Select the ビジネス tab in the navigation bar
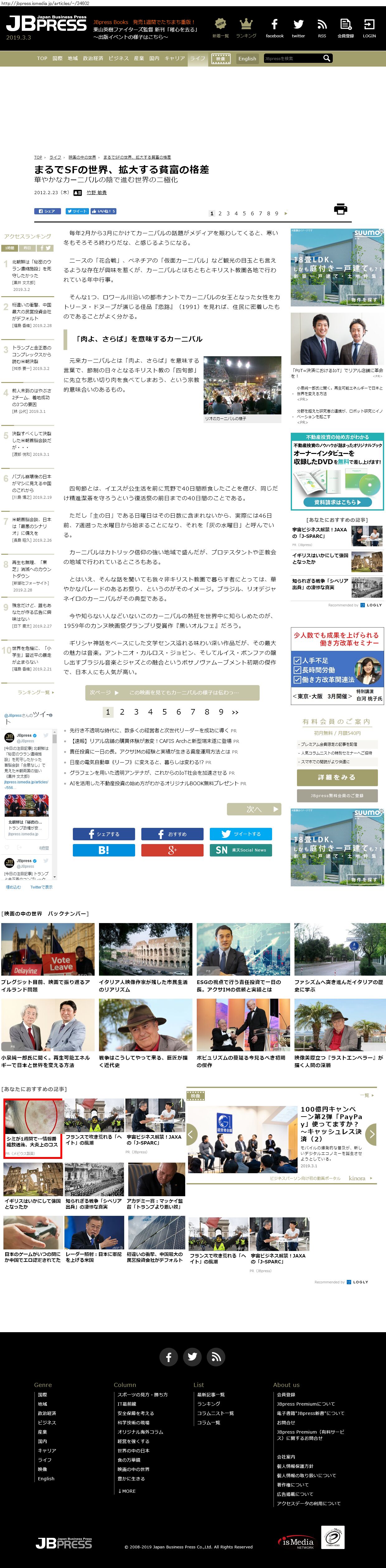Viewport: 386px width, 1568px height. pos(118,58)
